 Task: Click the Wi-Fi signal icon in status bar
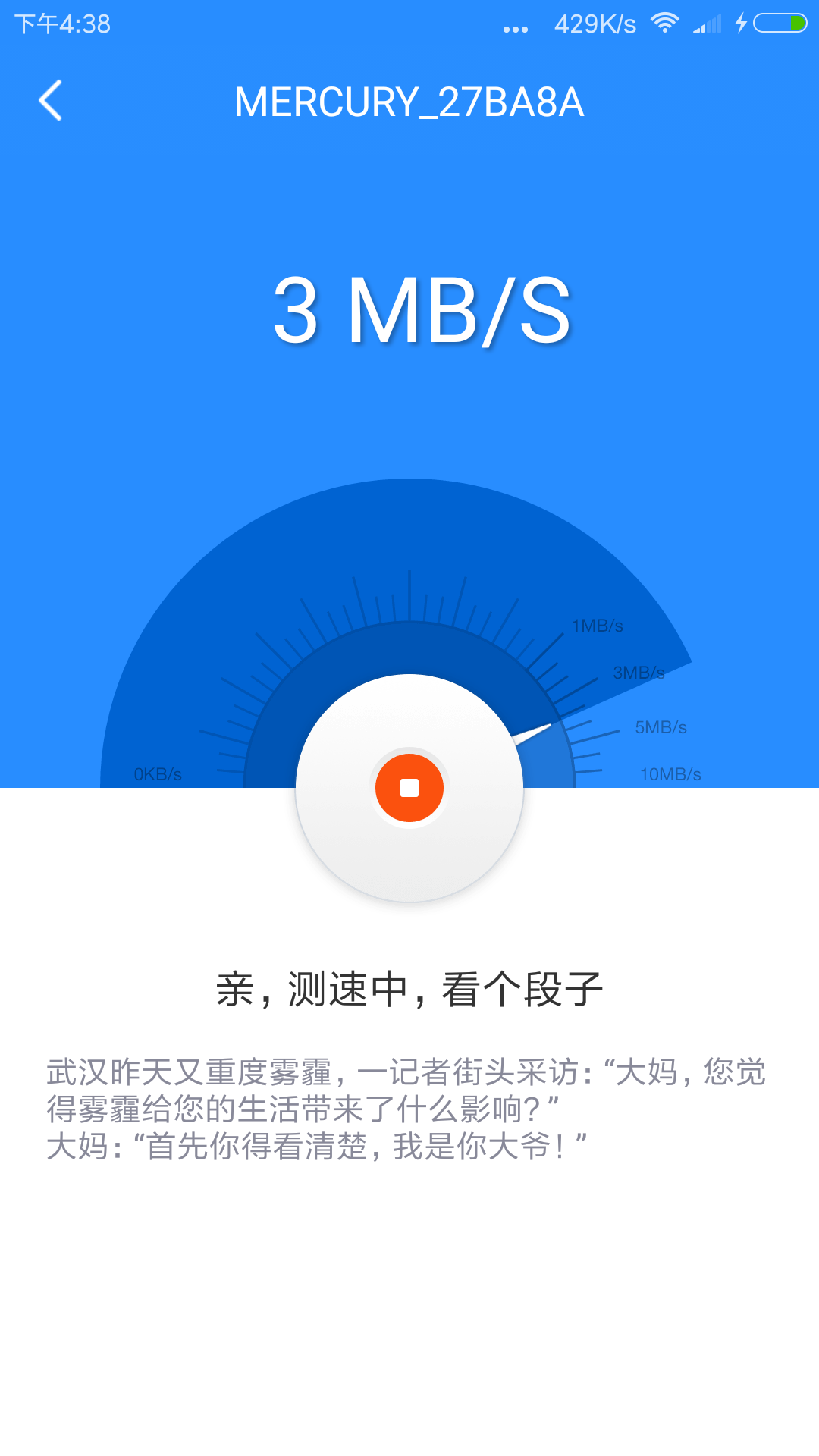coord(666,23)
